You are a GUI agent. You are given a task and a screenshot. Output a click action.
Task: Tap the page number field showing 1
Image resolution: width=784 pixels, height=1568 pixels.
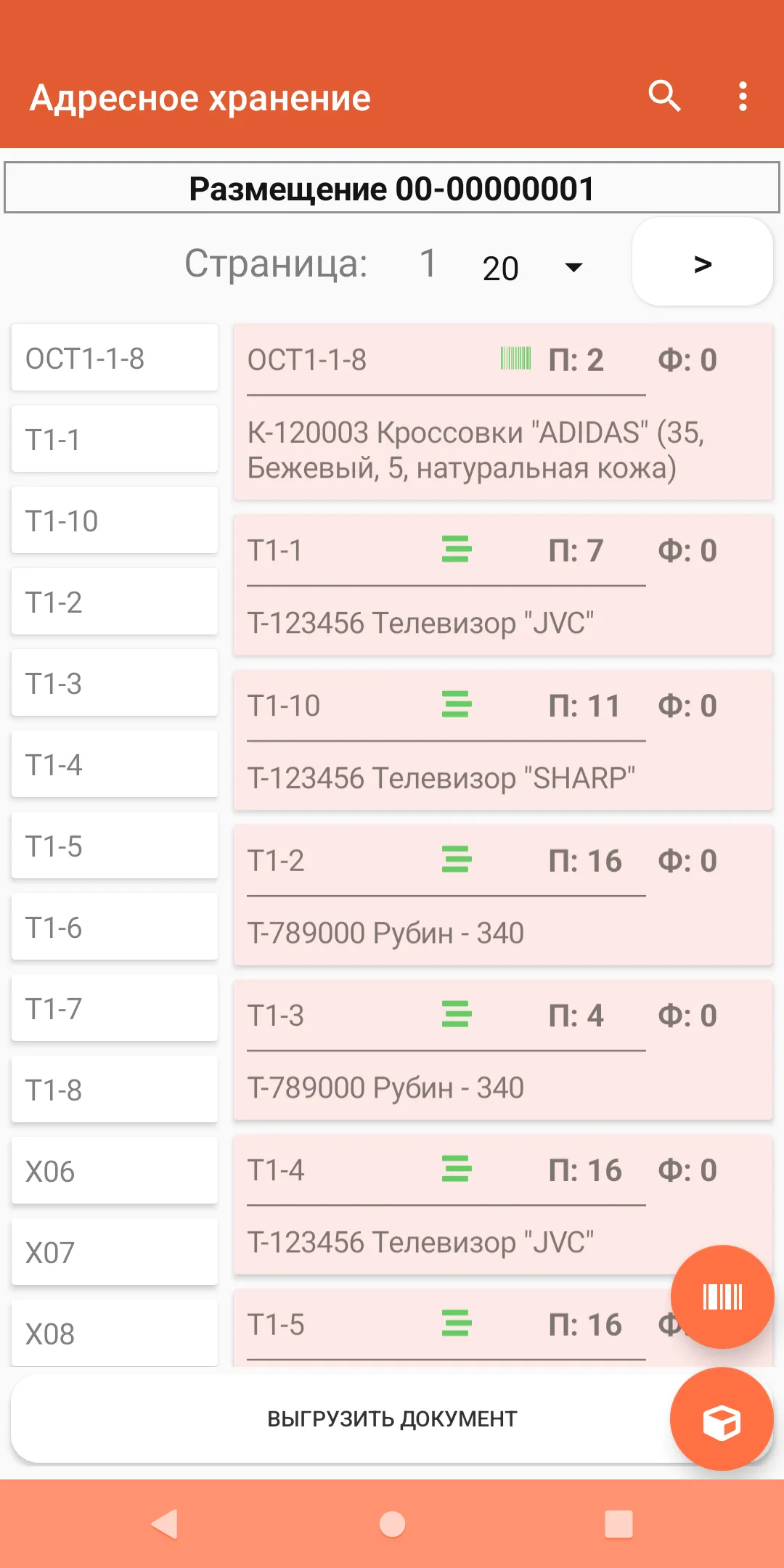pos(427,265)
